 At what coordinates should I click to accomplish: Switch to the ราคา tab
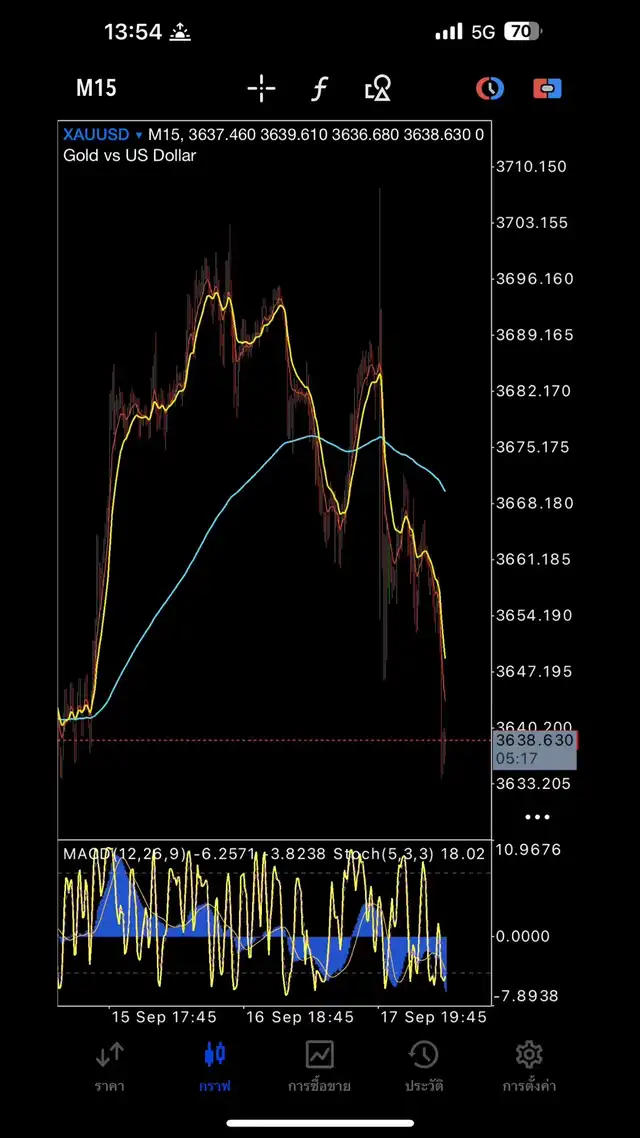109,1065
